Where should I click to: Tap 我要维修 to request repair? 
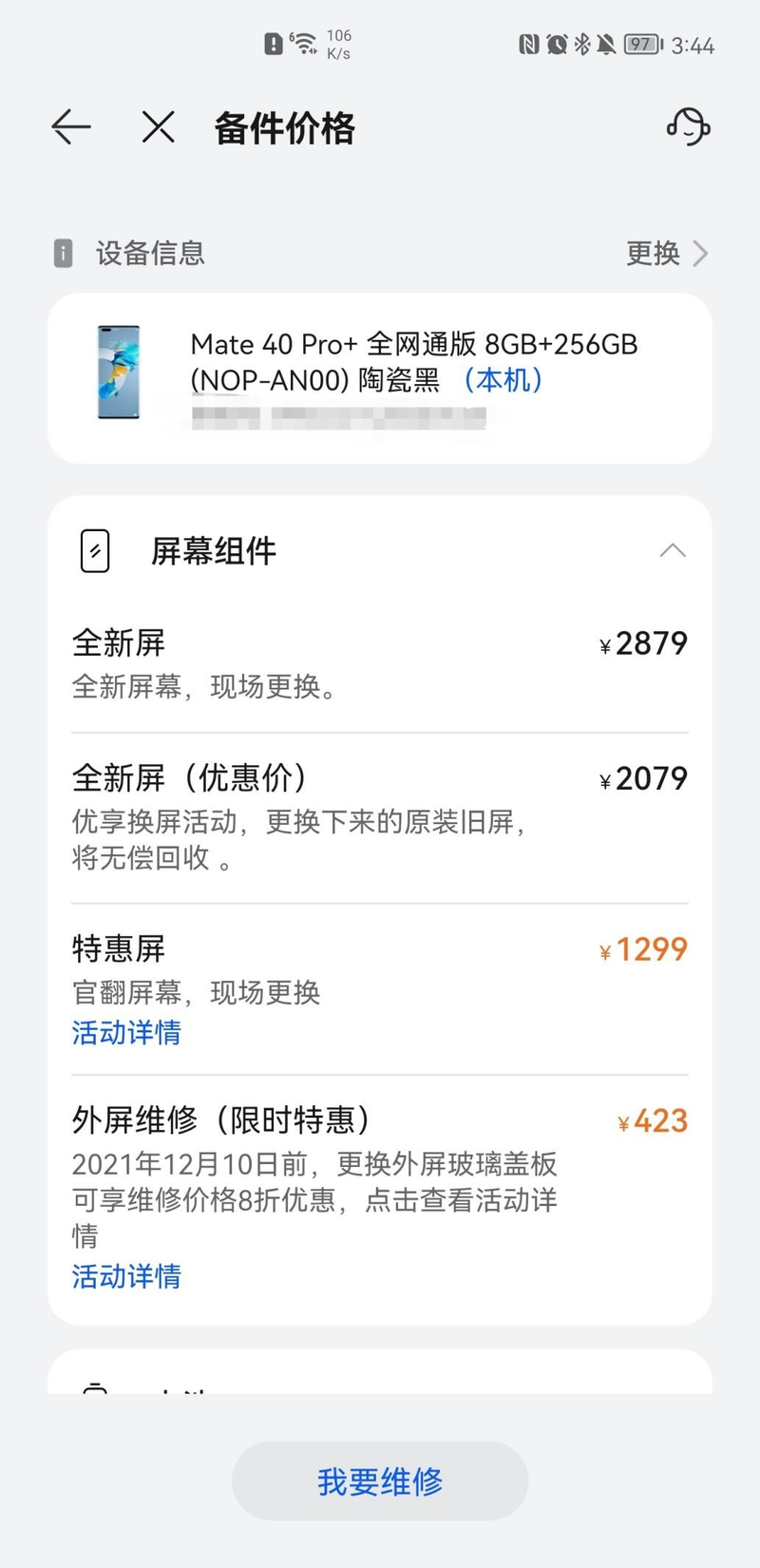coord(380,1480)
